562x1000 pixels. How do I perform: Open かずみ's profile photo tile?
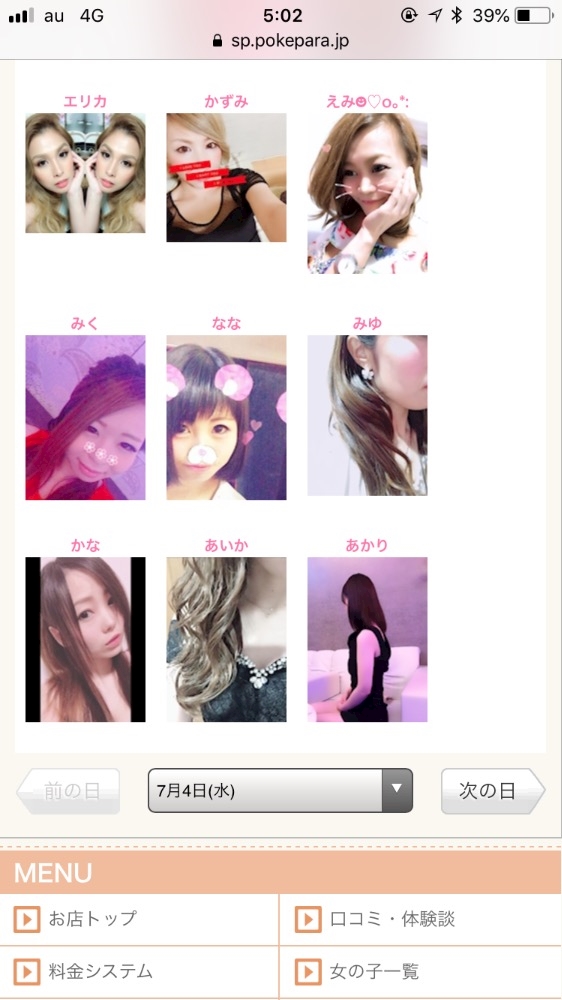(x=226, y=177)
